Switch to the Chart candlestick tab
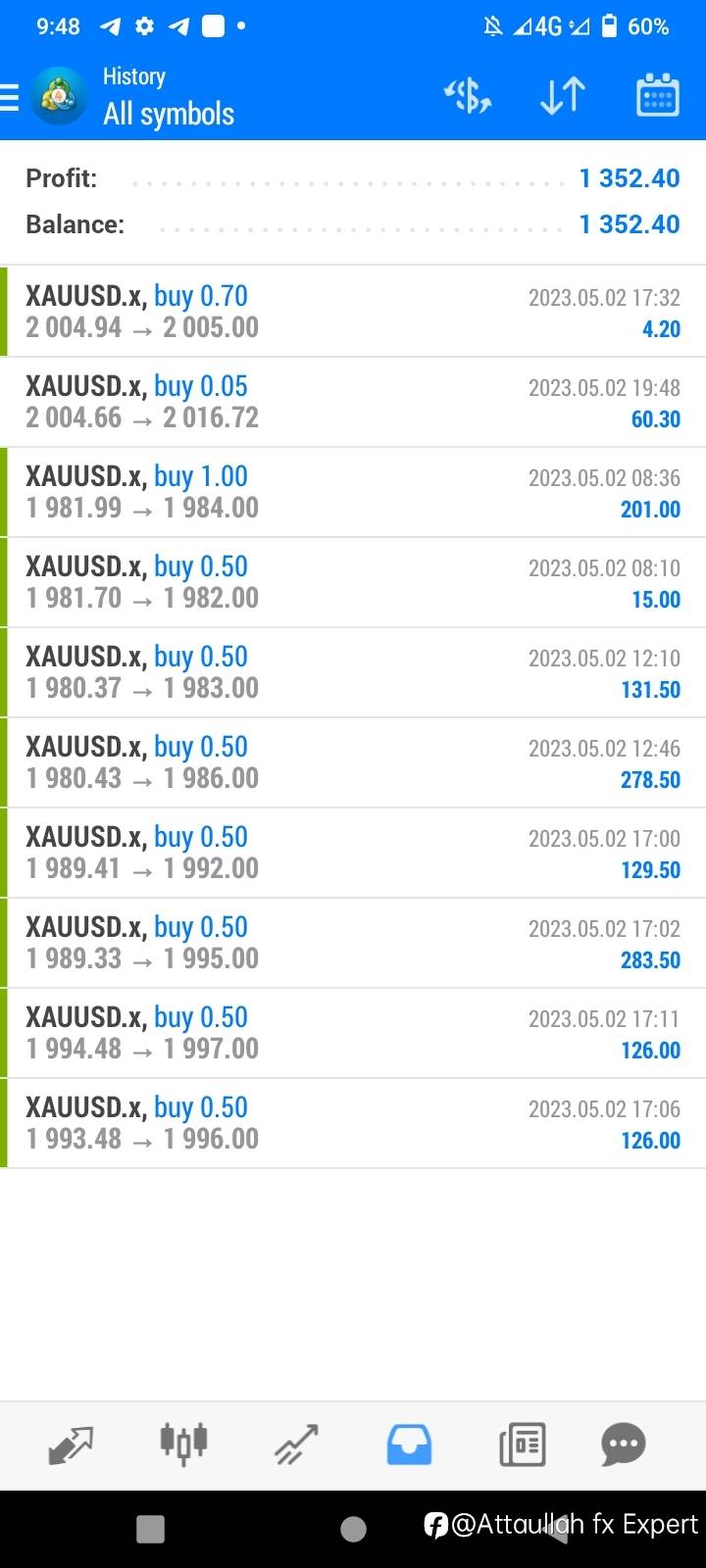The image size is (706, 1568). click(x=183, y=1444)
